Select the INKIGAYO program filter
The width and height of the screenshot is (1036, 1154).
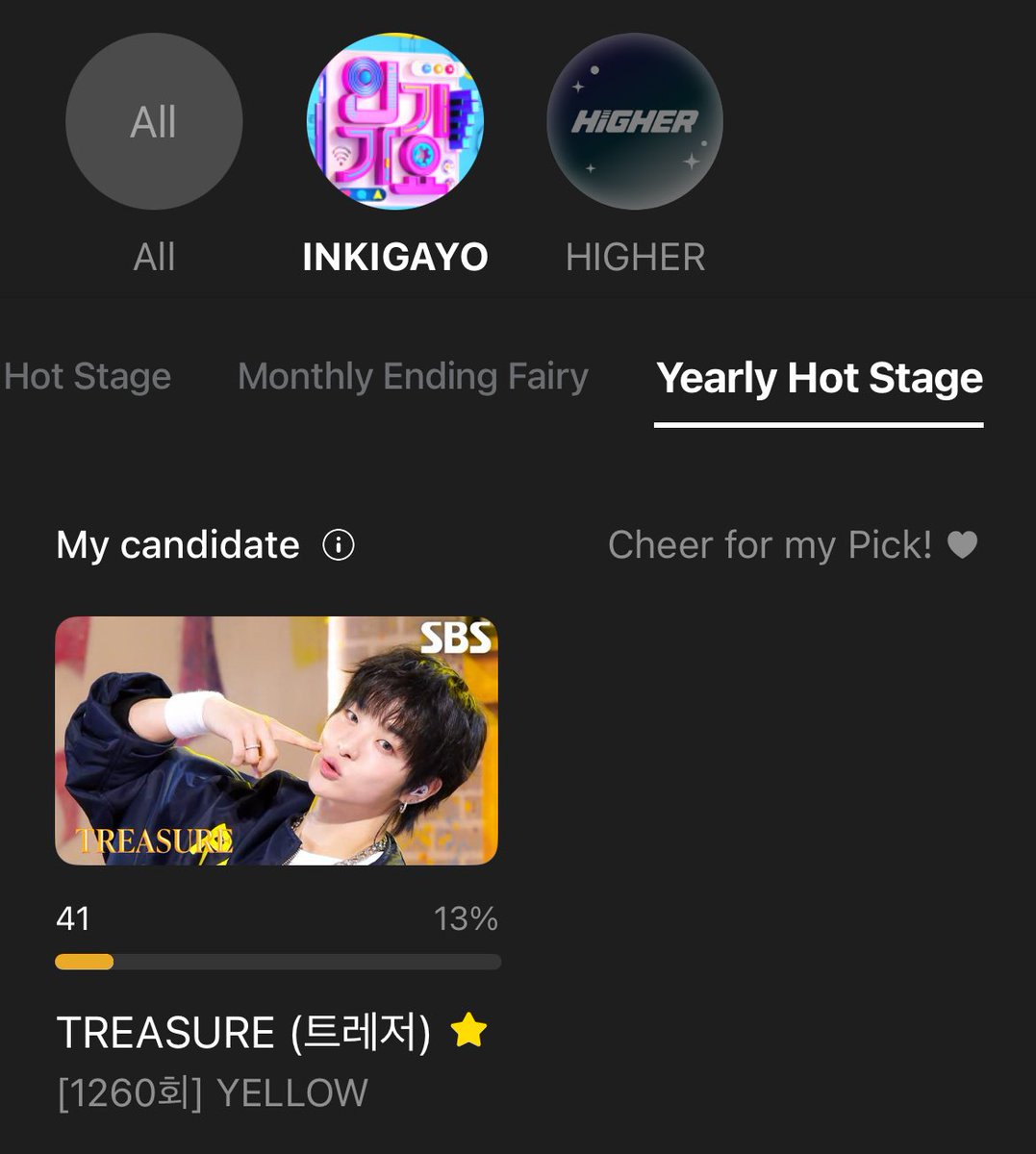click(x=394, y=122)
